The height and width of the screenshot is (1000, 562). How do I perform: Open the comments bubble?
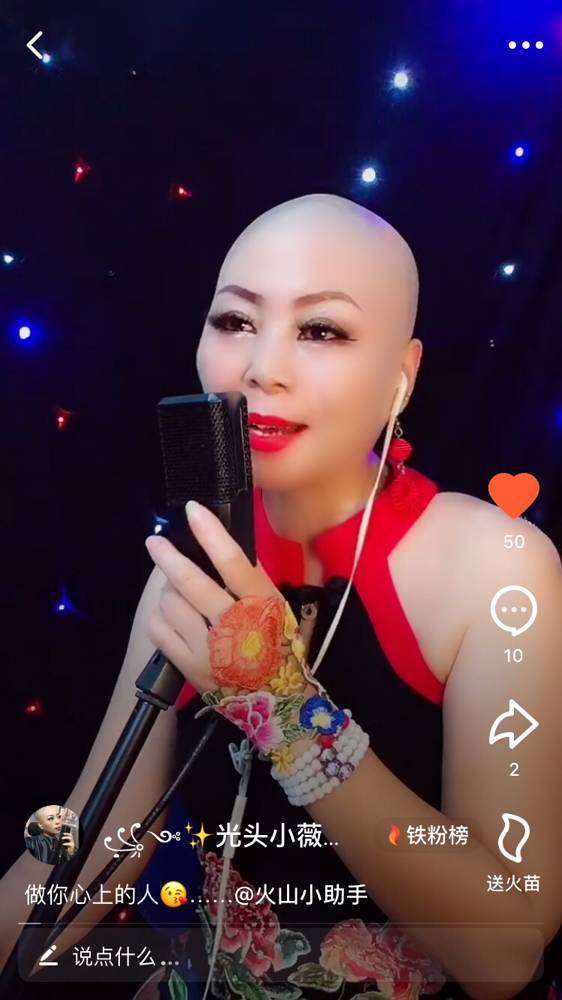pyautogui.click(x=514, y=610)
